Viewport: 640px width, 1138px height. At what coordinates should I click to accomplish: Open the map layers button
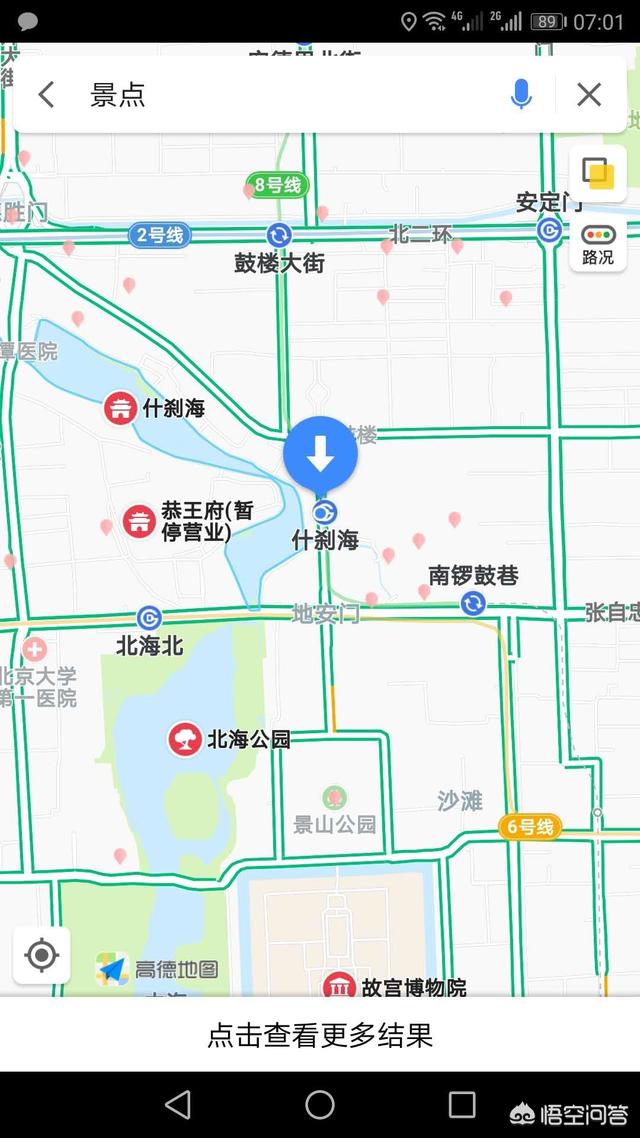point(598,173)
